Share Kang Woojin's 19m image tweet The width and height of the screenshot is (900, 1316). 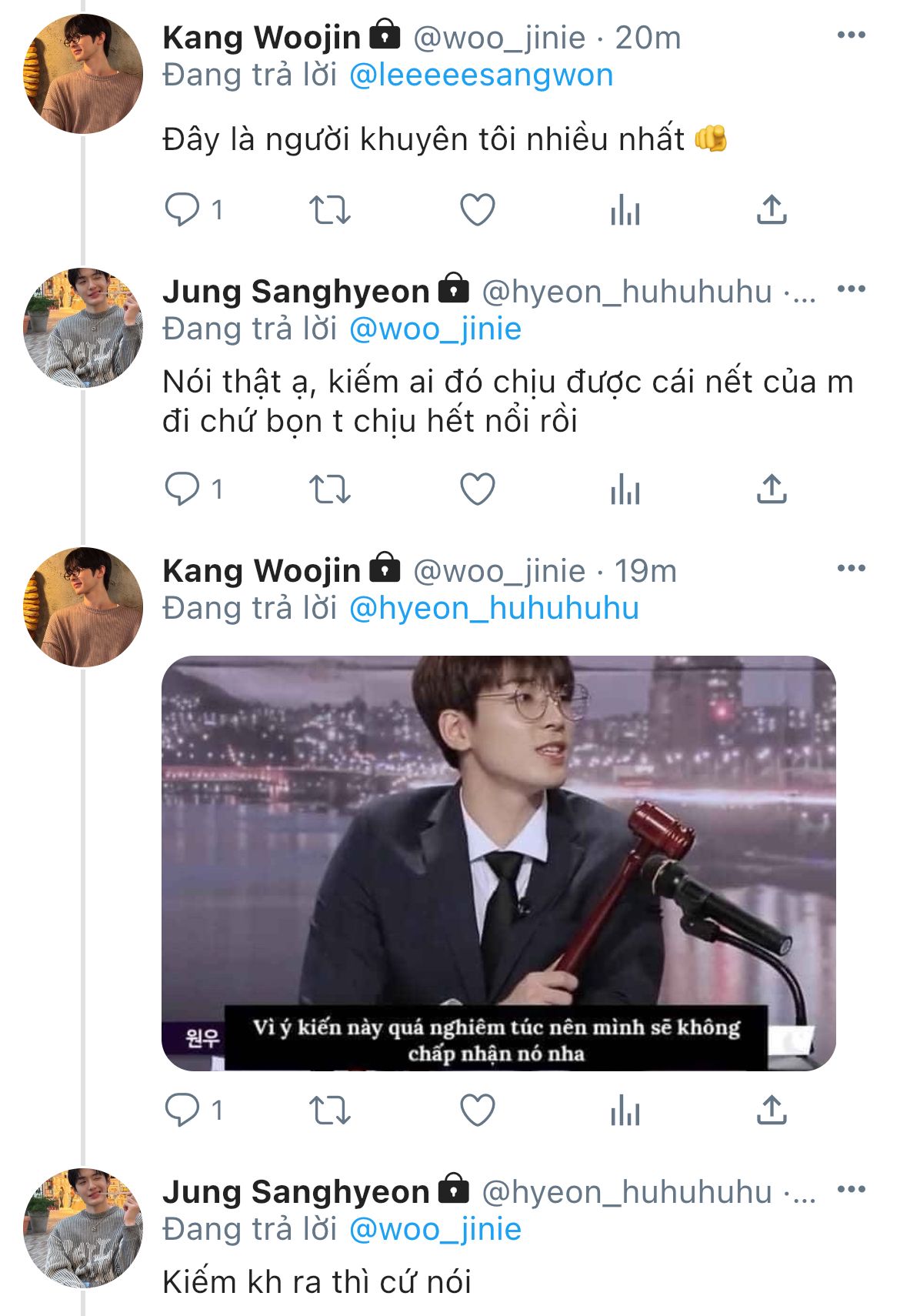[772, 1111]
